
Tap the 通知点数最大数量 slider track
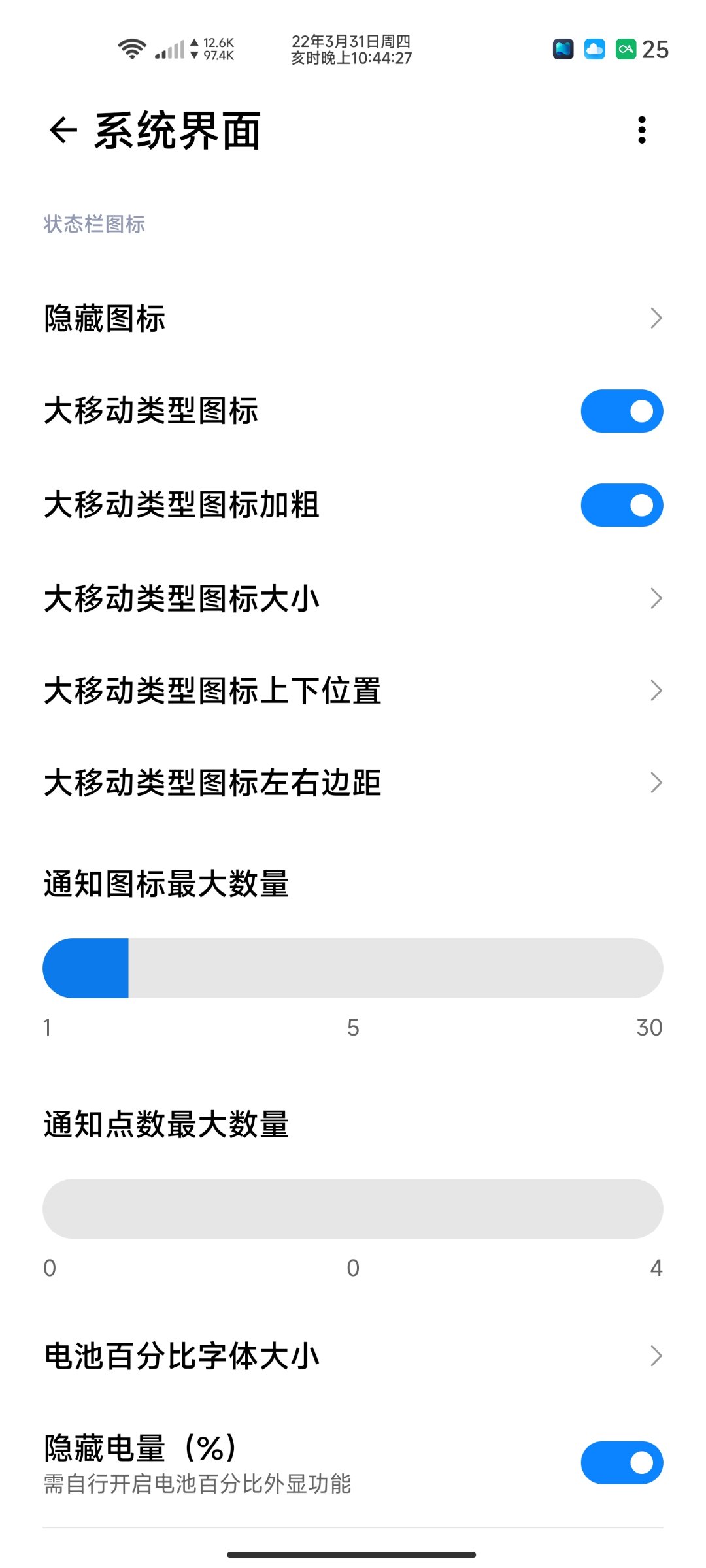click(x=353, y=1208)
